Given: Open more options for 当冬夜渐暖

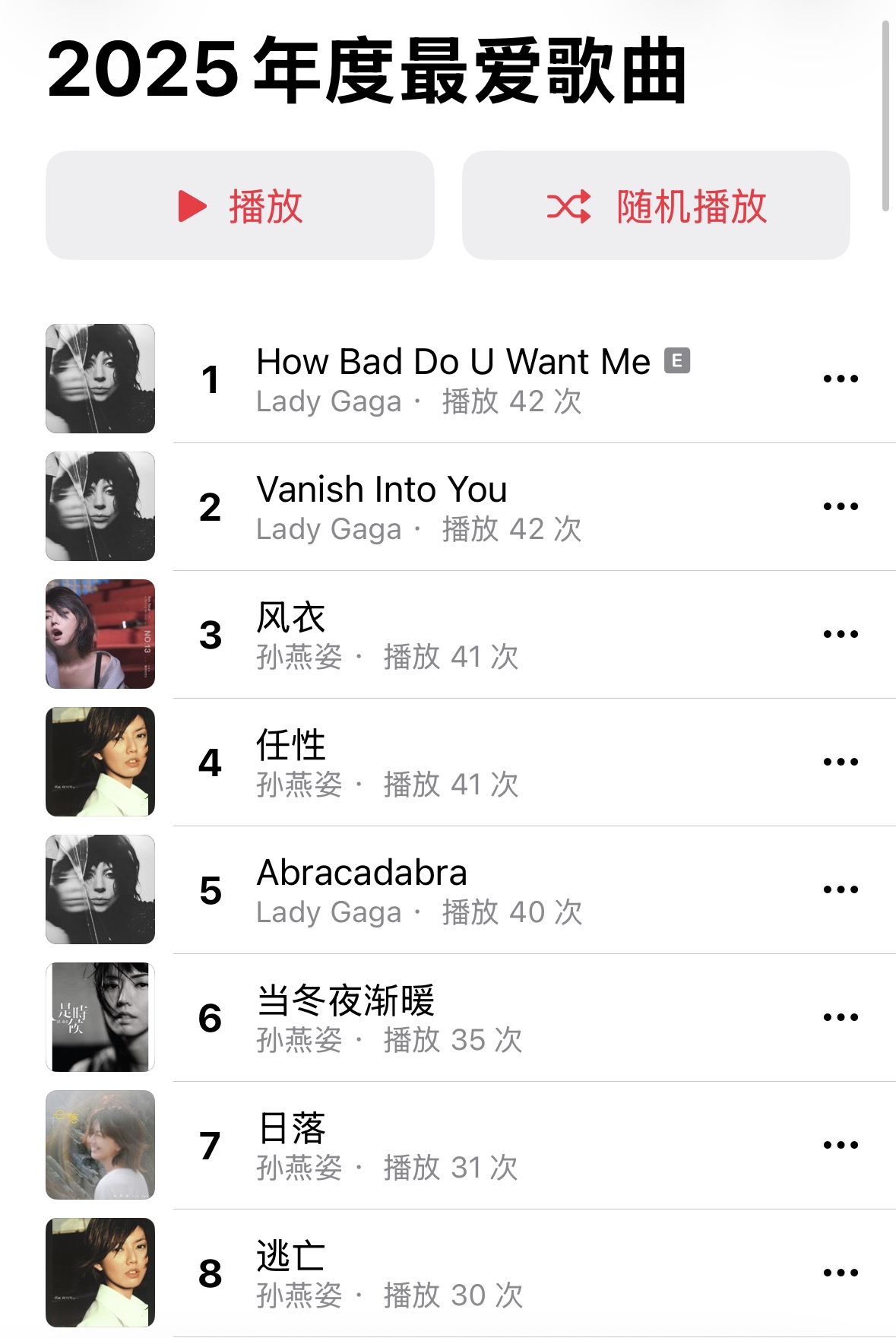Looking at the screenshot, I should [x=841, y=1017].
